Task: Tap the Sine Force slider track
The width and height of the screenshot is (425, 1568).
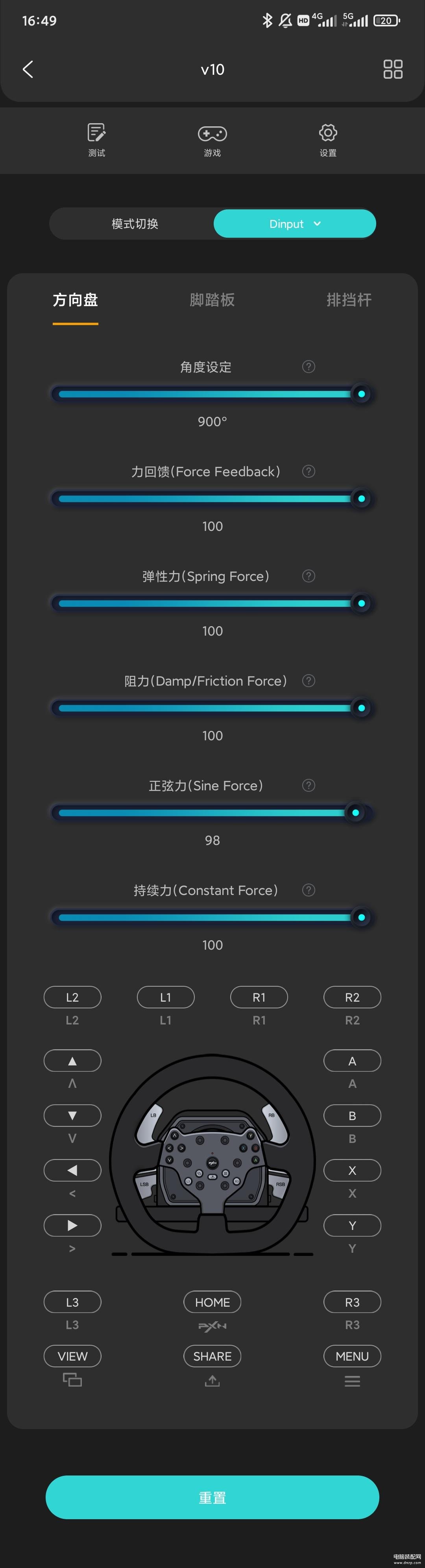Action: pos(207,813)
